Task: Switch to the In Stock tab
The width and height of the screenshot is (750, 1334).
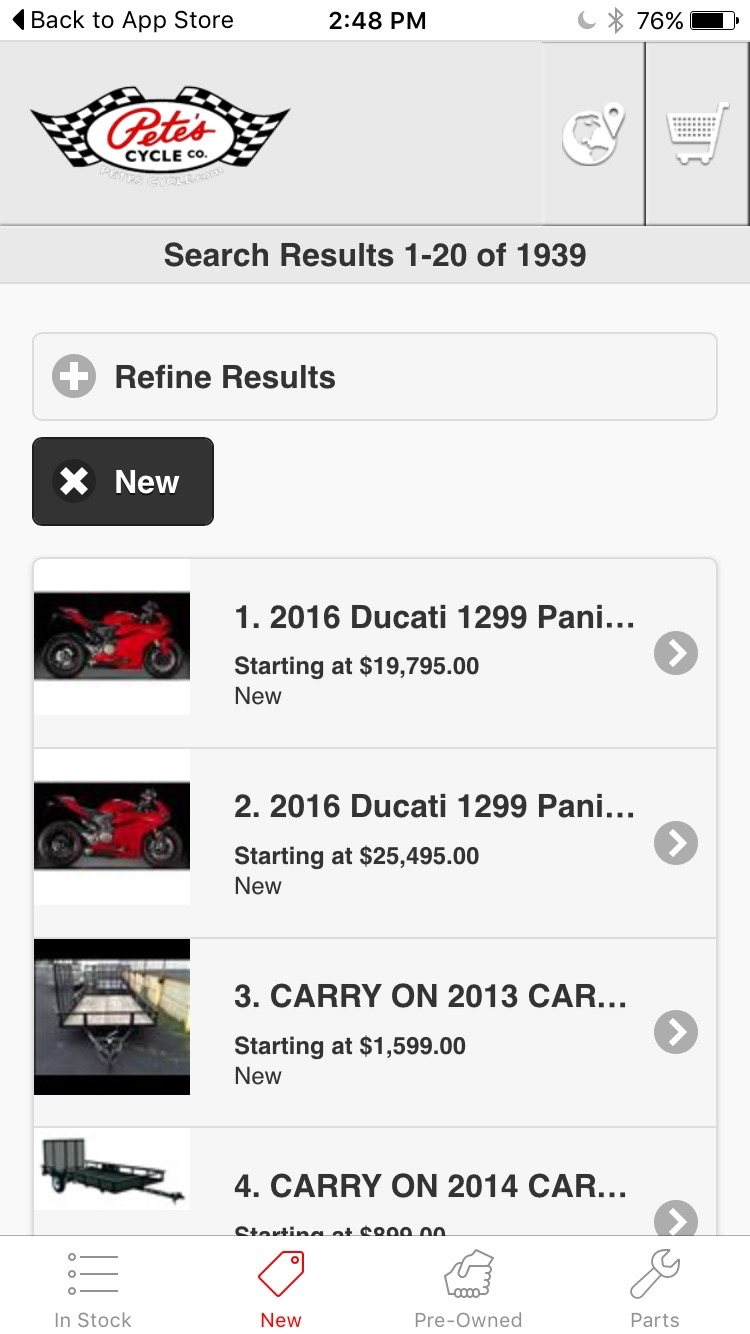Action: [x=93, y=1288]
